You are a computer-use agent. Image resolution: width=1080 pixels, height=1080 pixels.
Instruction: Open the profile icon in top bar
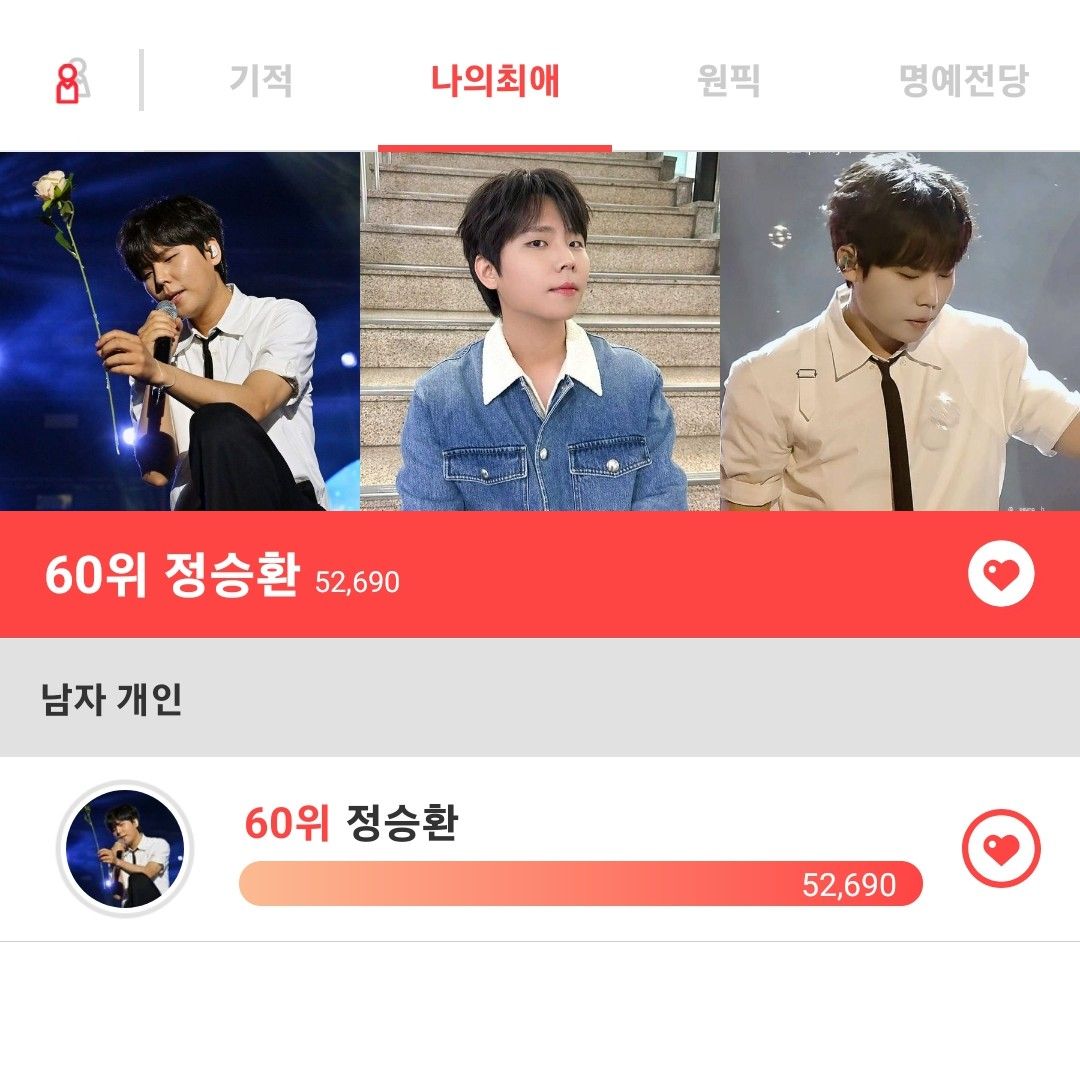click(x=71, y=81)
